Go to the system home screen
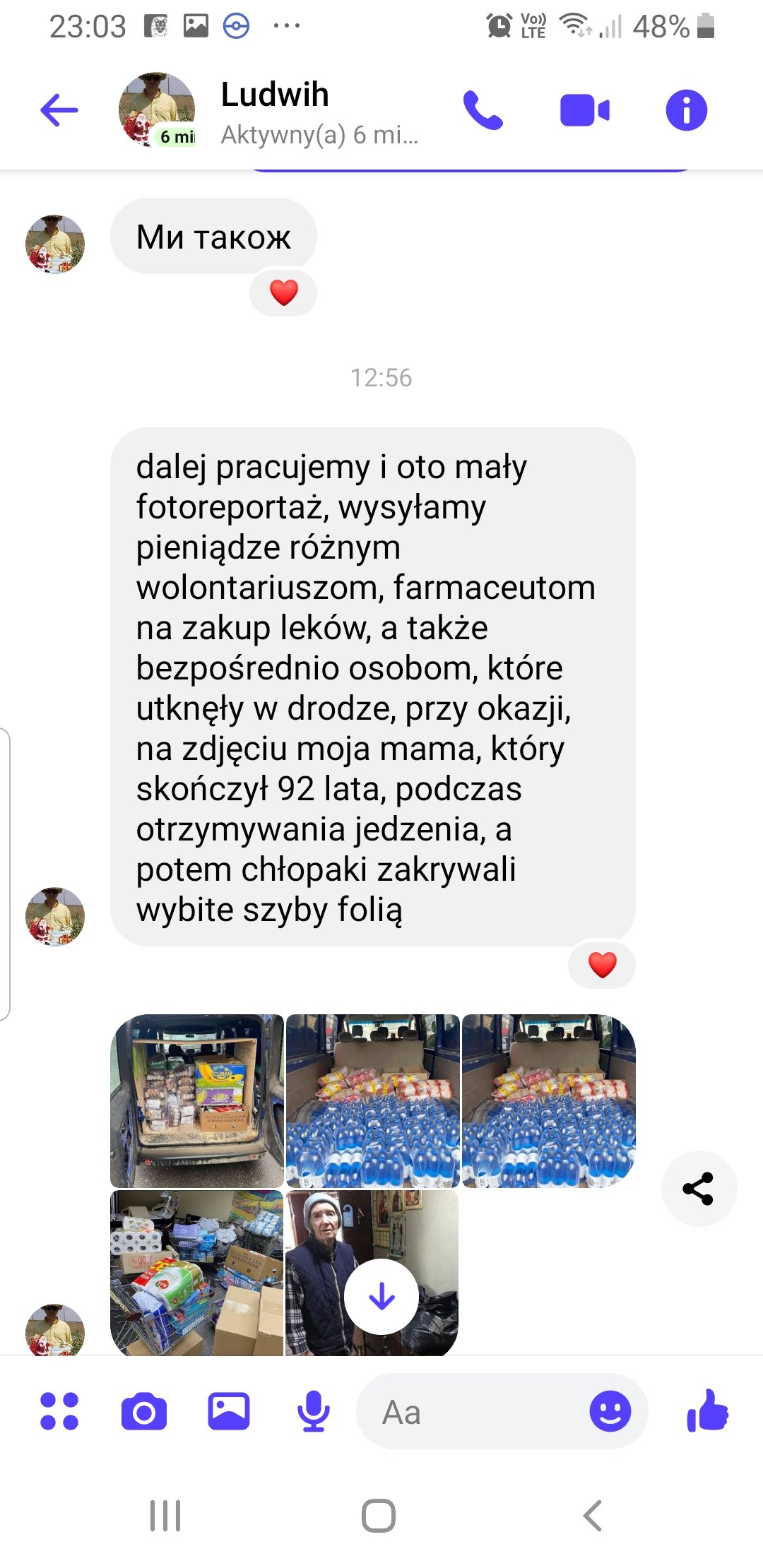Screen dimensions: 763x1568 (379, 1516)
